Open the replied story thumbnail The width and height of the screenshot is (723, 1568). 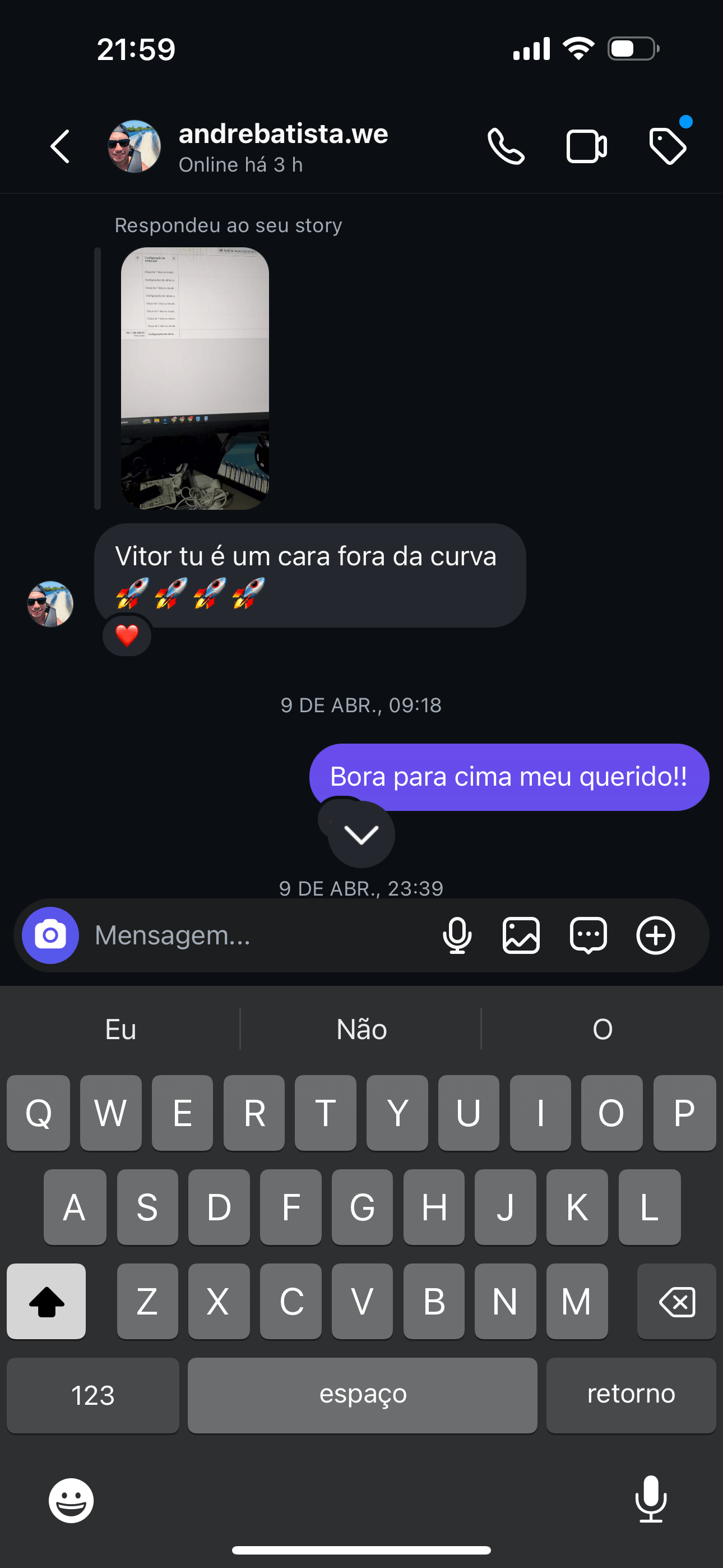194,378
